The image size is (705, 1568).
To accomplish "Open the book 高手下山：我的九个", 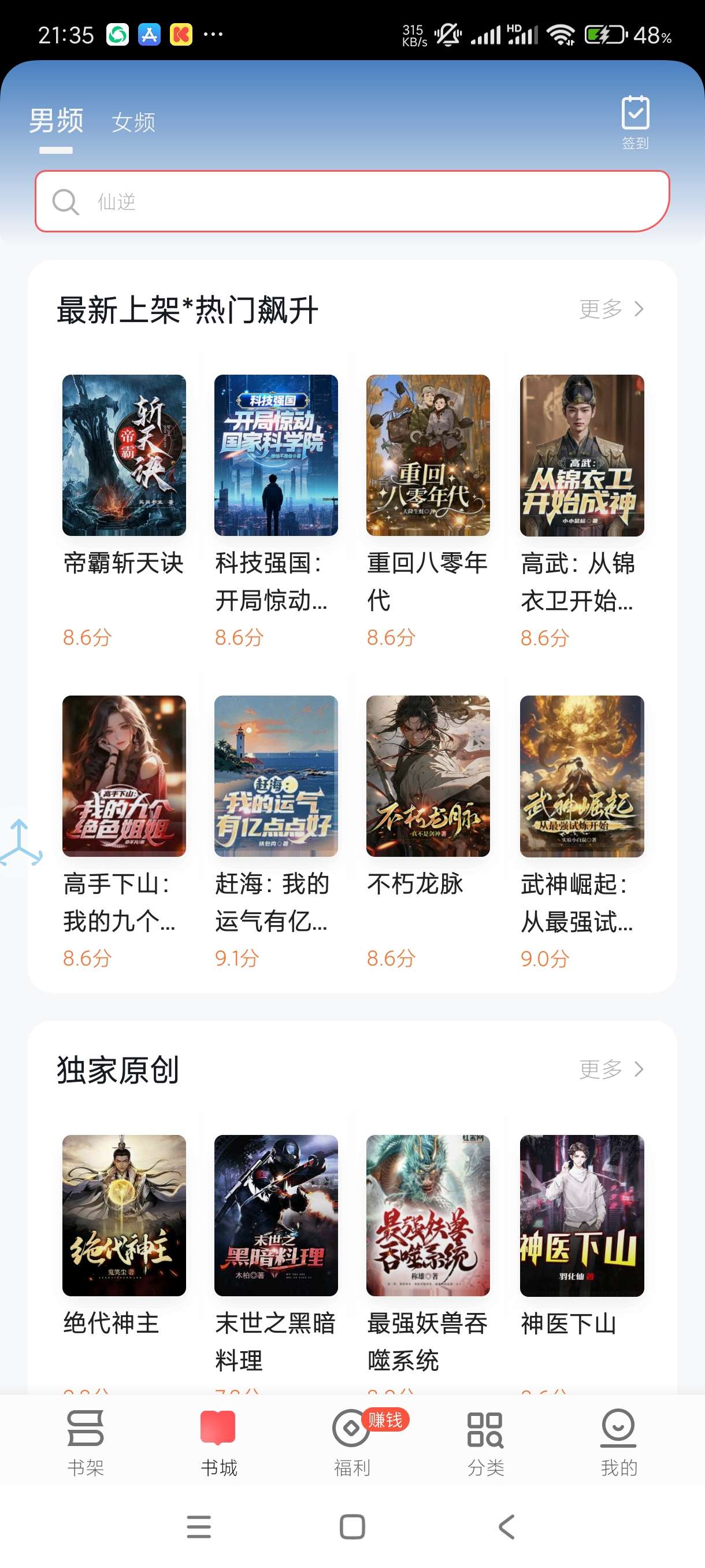I will [x=124, y=776].
